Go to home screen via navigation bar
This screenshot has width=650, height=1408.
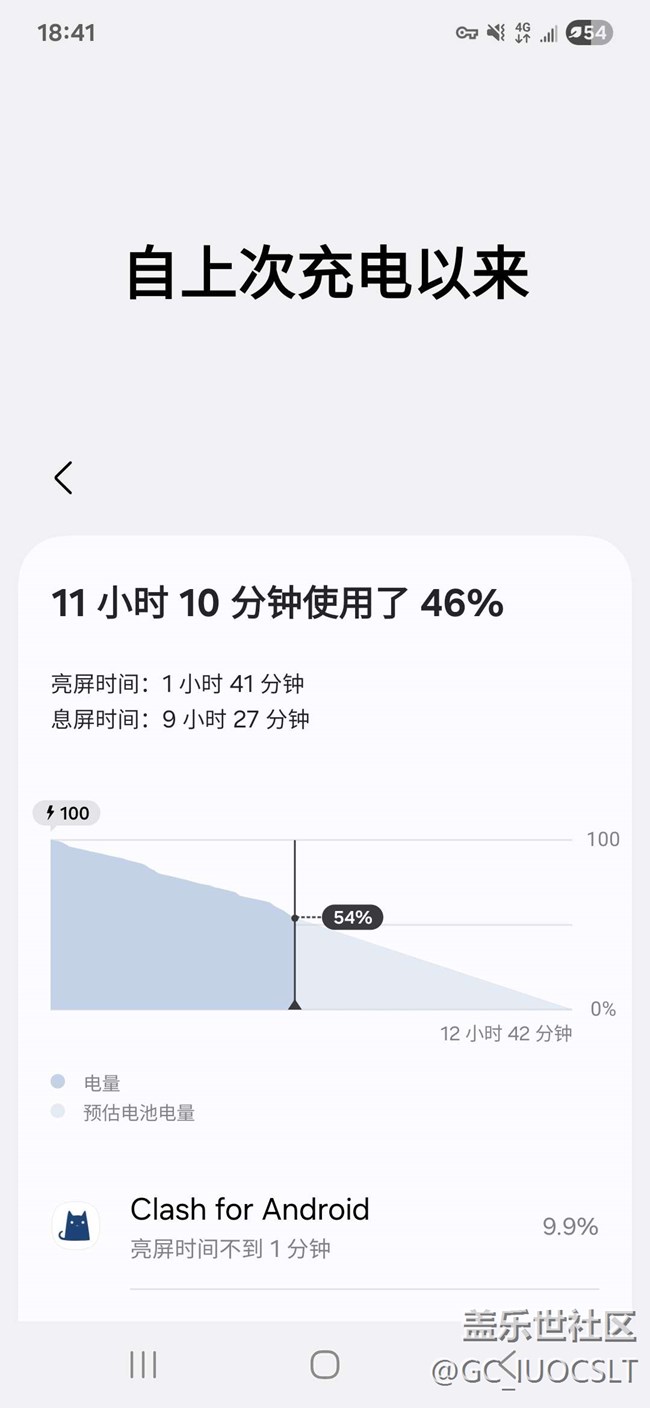(x=325, y=1364)
